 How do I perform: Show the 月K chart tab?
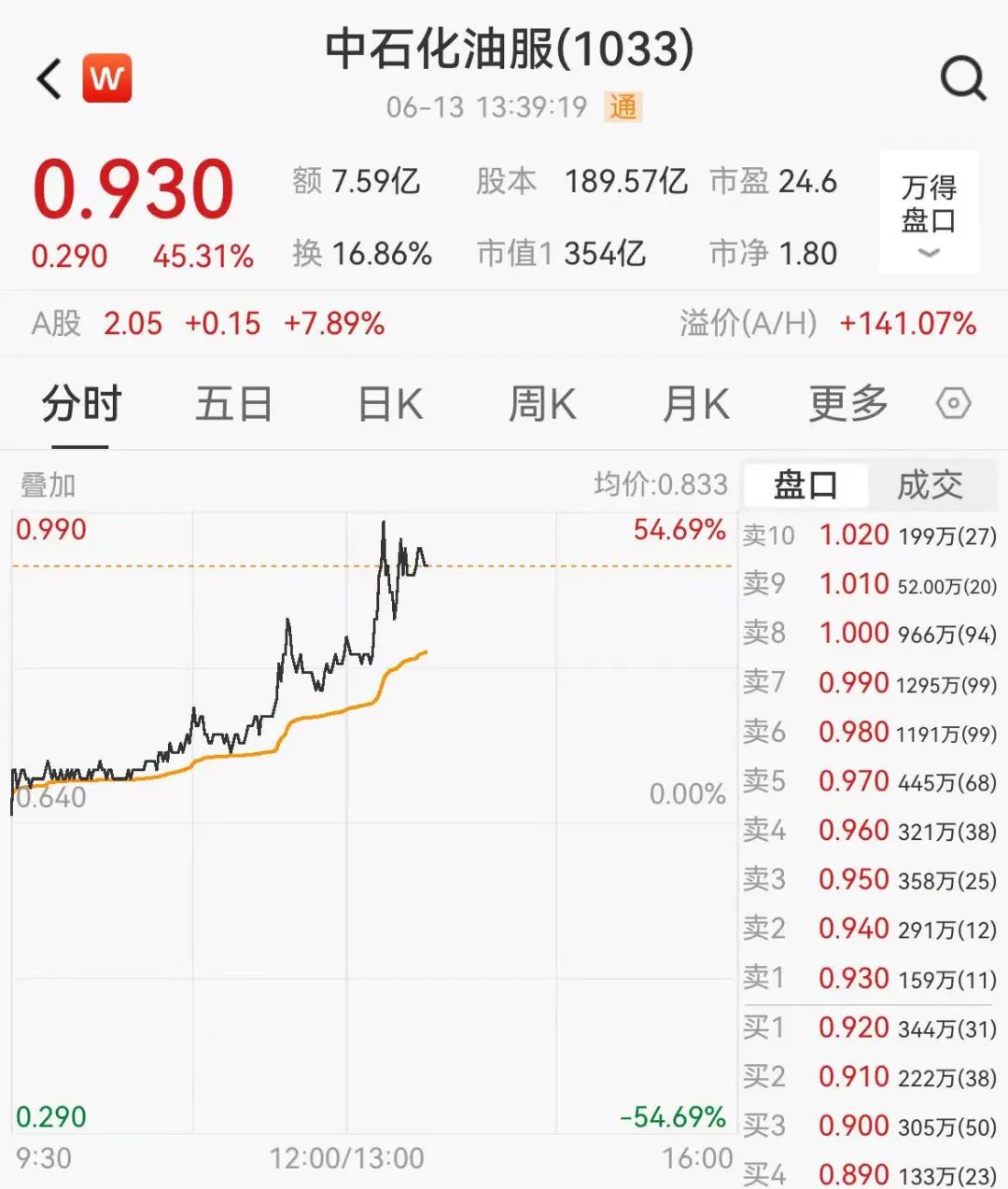(x=695, y=405)
